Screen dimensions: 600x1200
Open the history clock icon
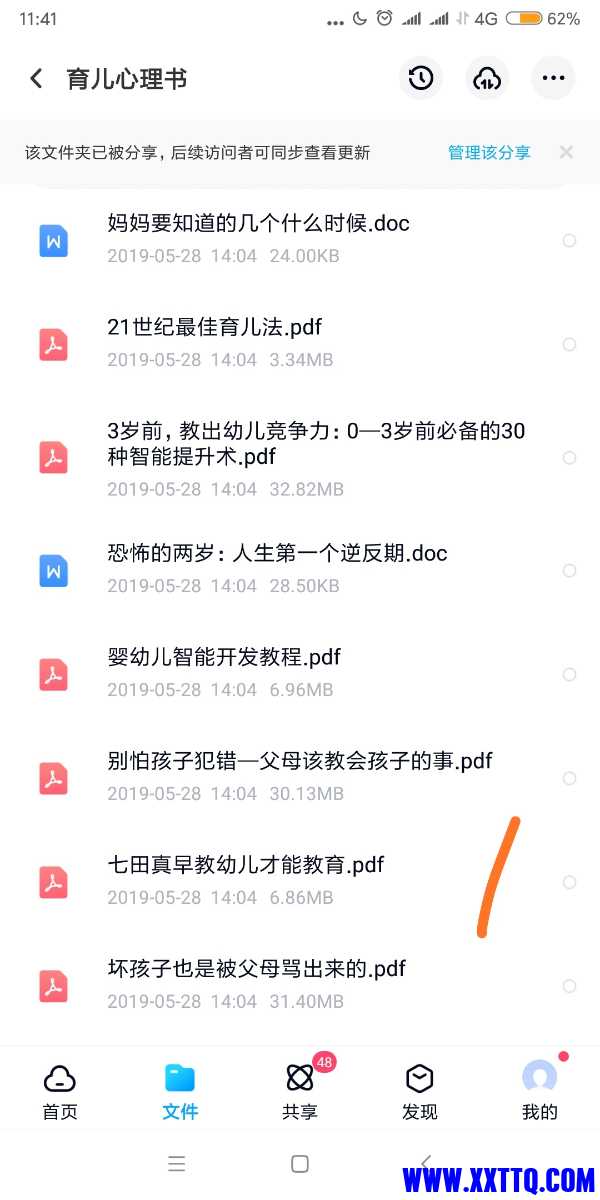click(421, 79)
